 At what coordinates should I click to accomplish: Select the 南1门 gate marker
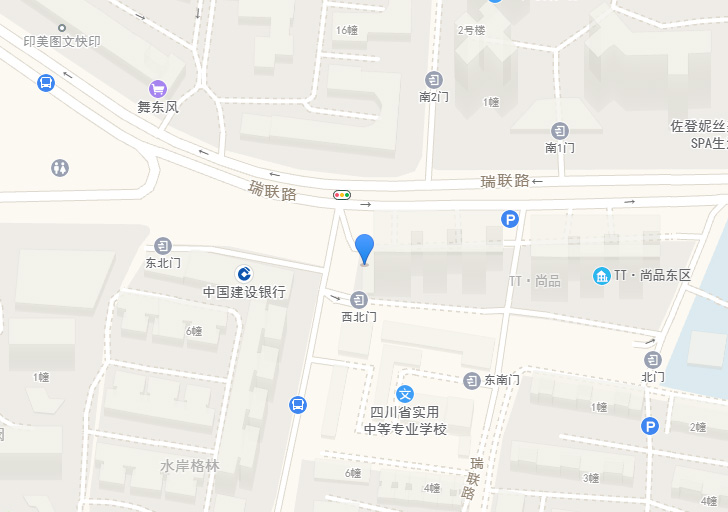point(560,130)
